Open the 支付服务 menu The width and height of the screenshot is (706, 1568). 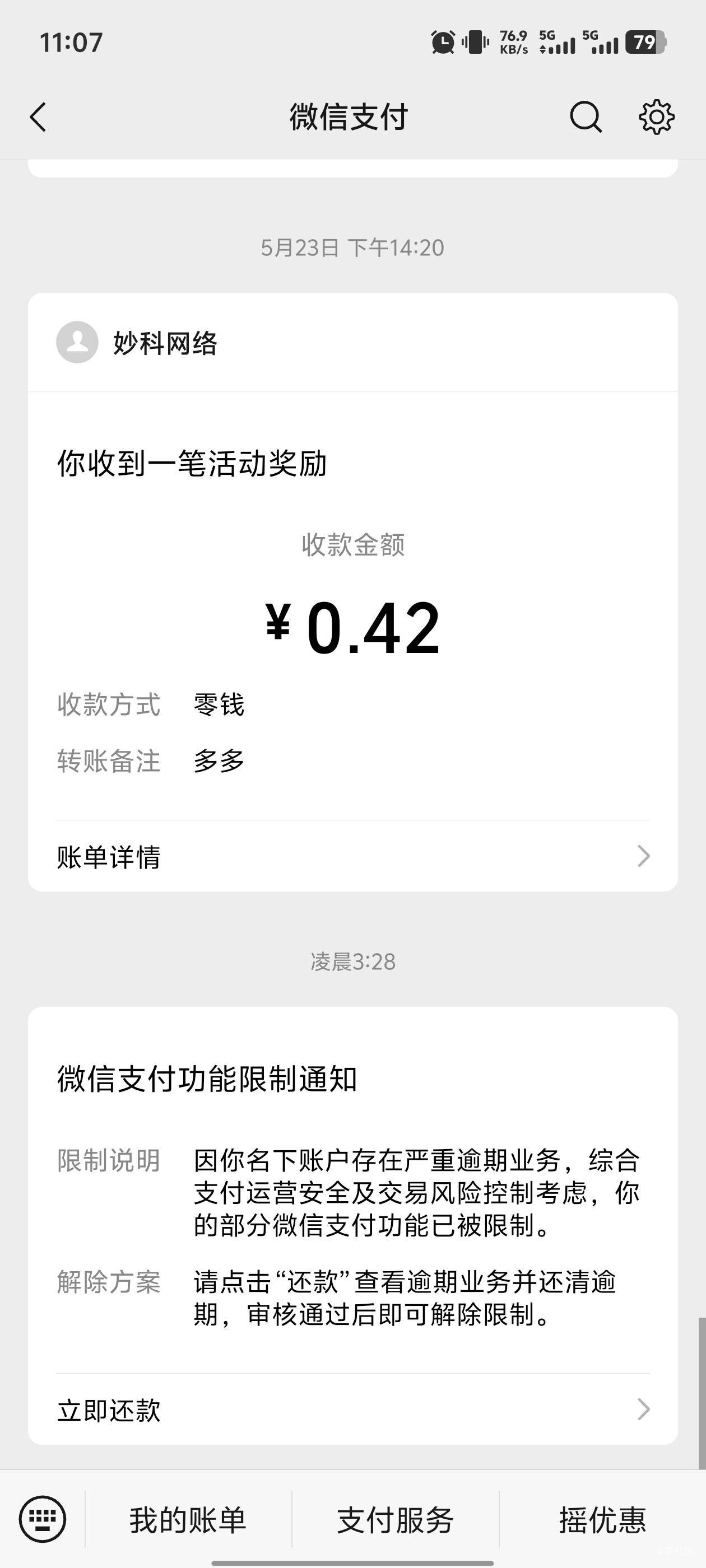coord(396,1519)
